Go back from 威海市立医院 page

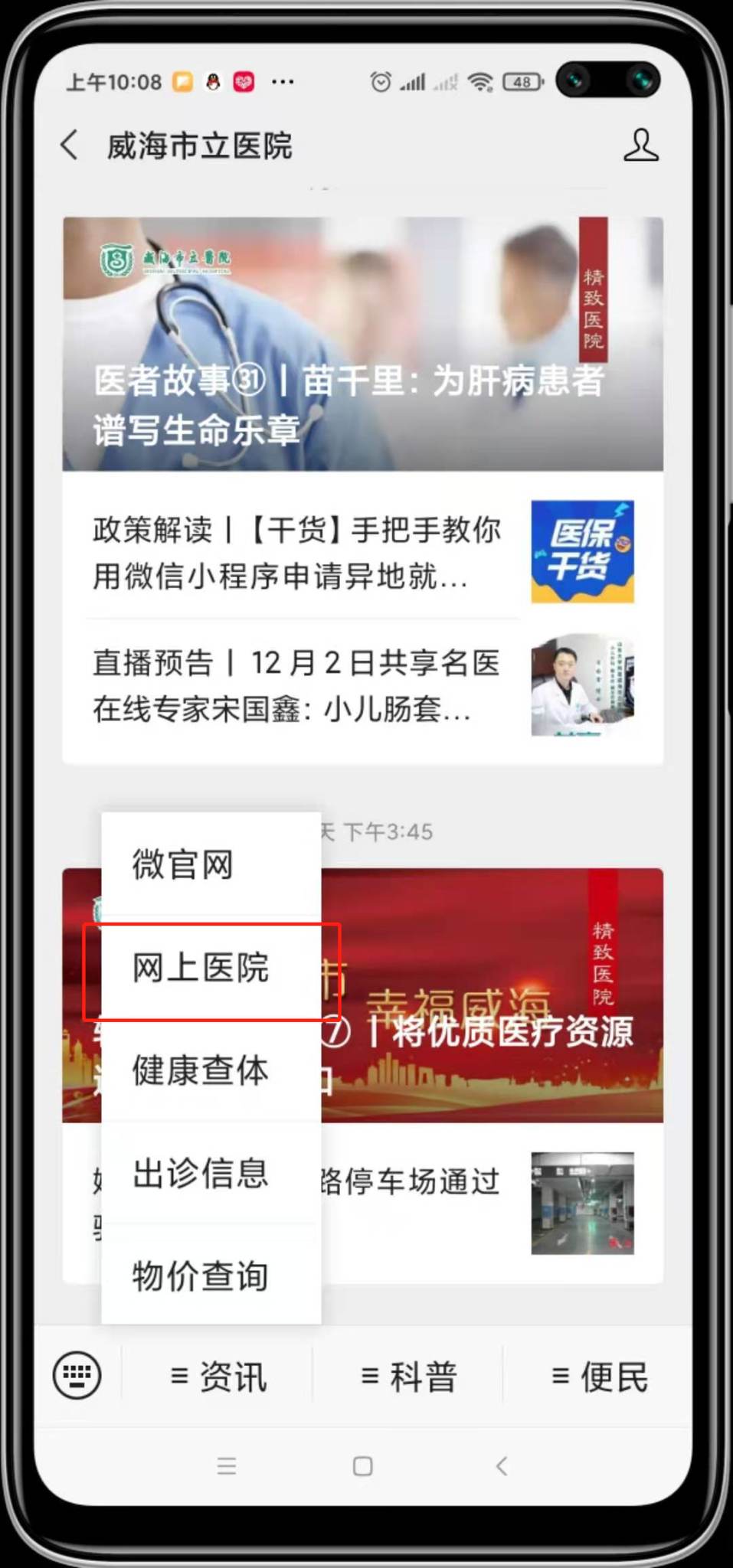tap(70, 145)
